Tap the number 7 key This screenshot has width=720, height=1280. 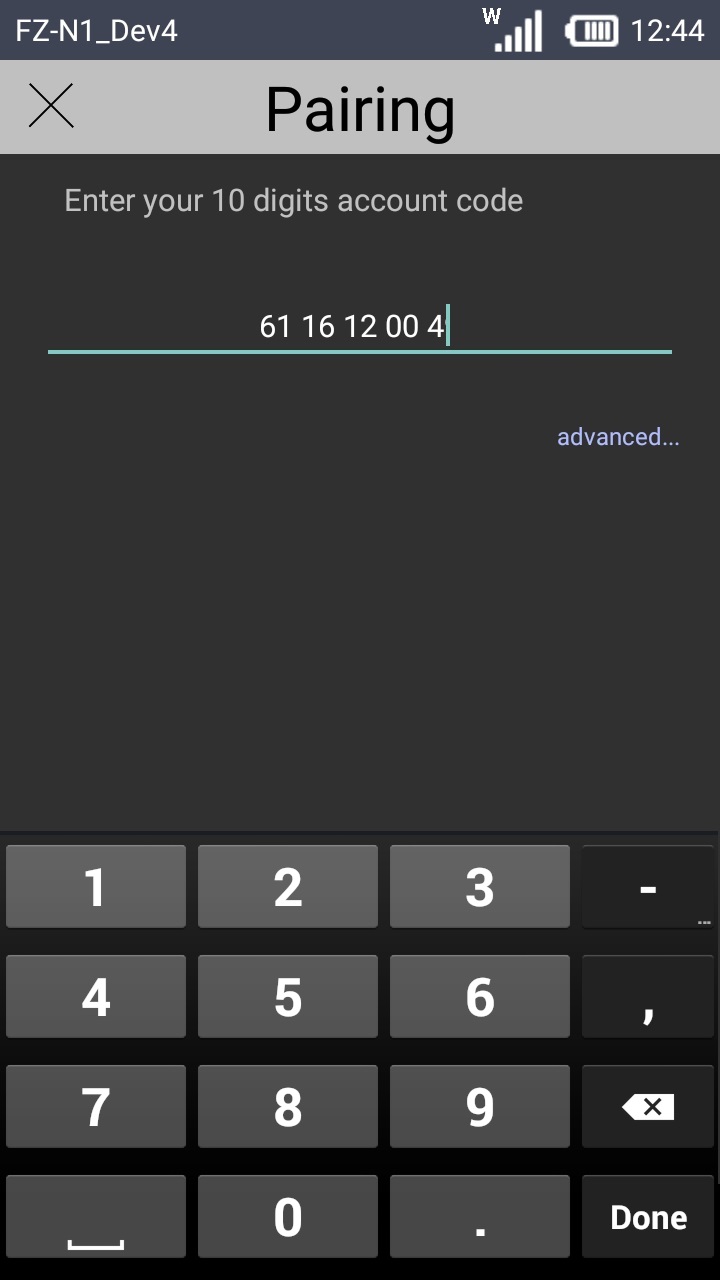pyautogui.click(x=95, y=1106)
